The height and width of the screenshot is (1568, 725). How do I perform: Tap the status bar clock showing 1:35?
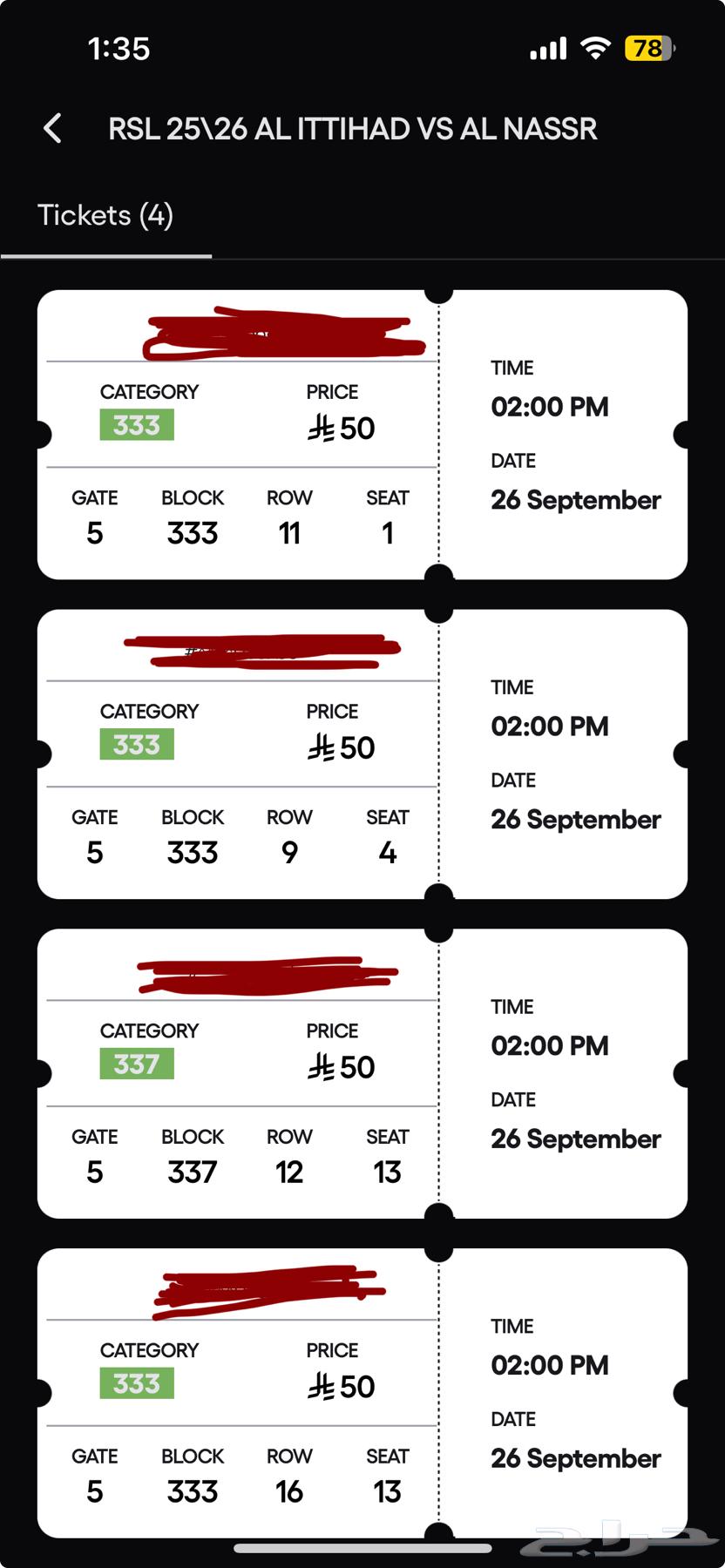(x=118, y=49)
